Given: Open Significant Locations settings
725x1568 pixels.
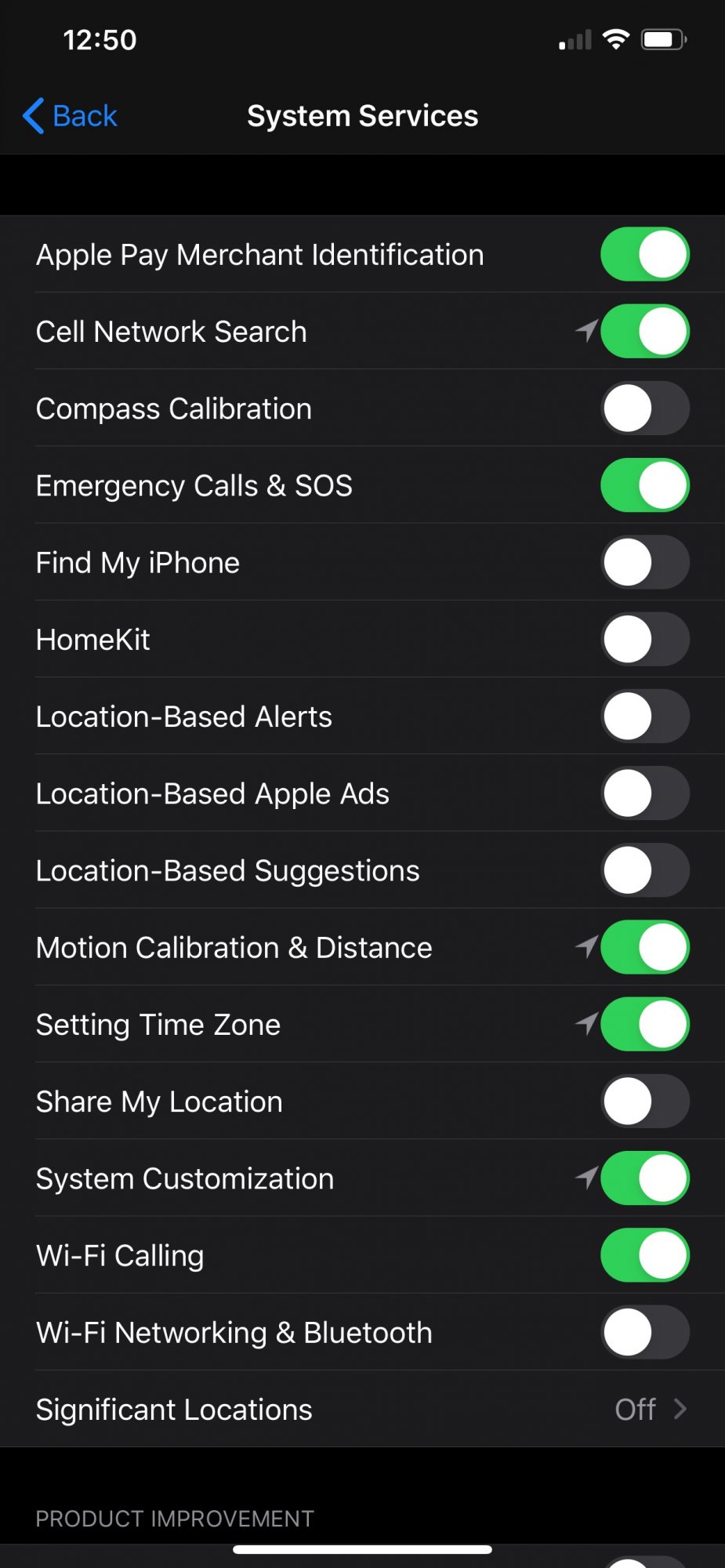Looking at the screenshot, I should tap(362, 1409).
